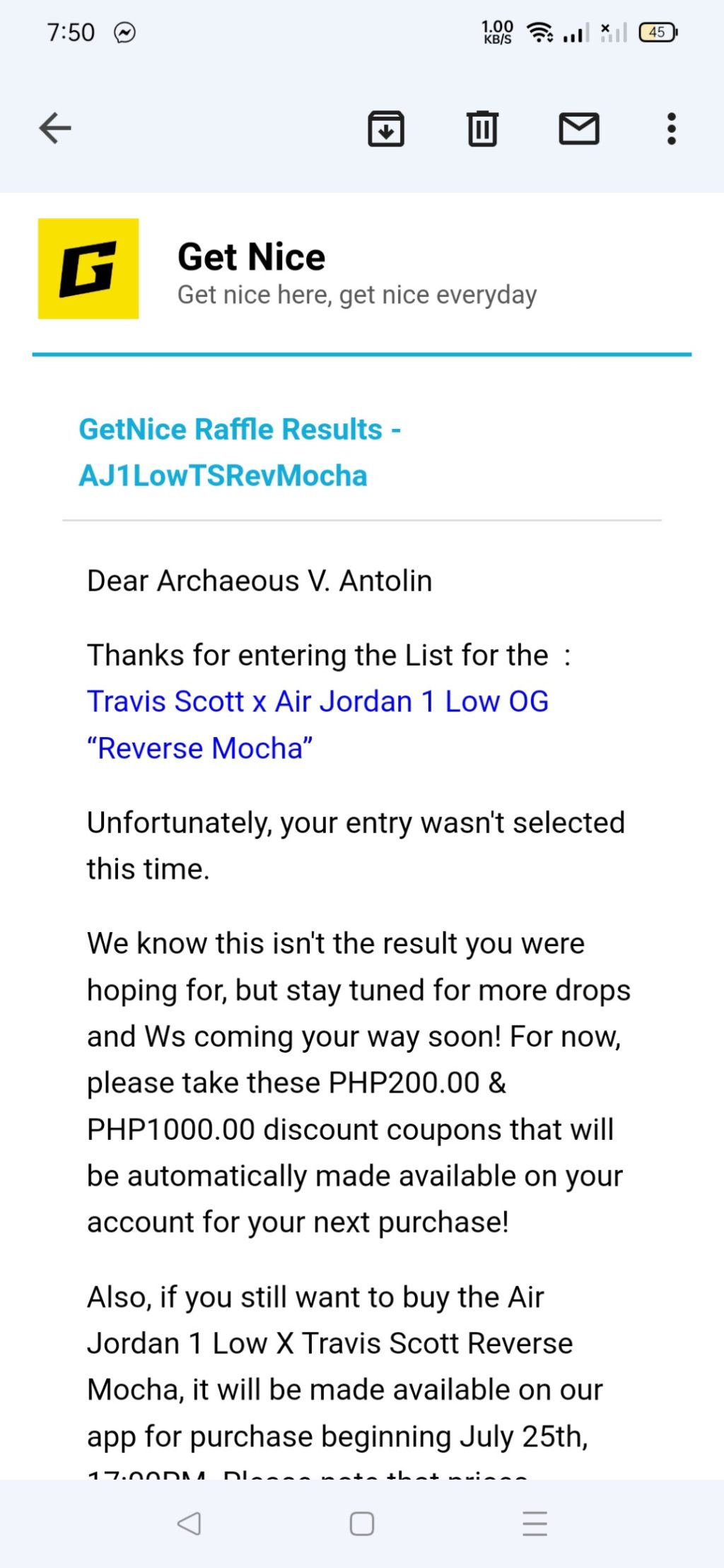The width and height of the screenshot is (724, 1568).
Task: Archive this email
Action: tap(386, 129)
